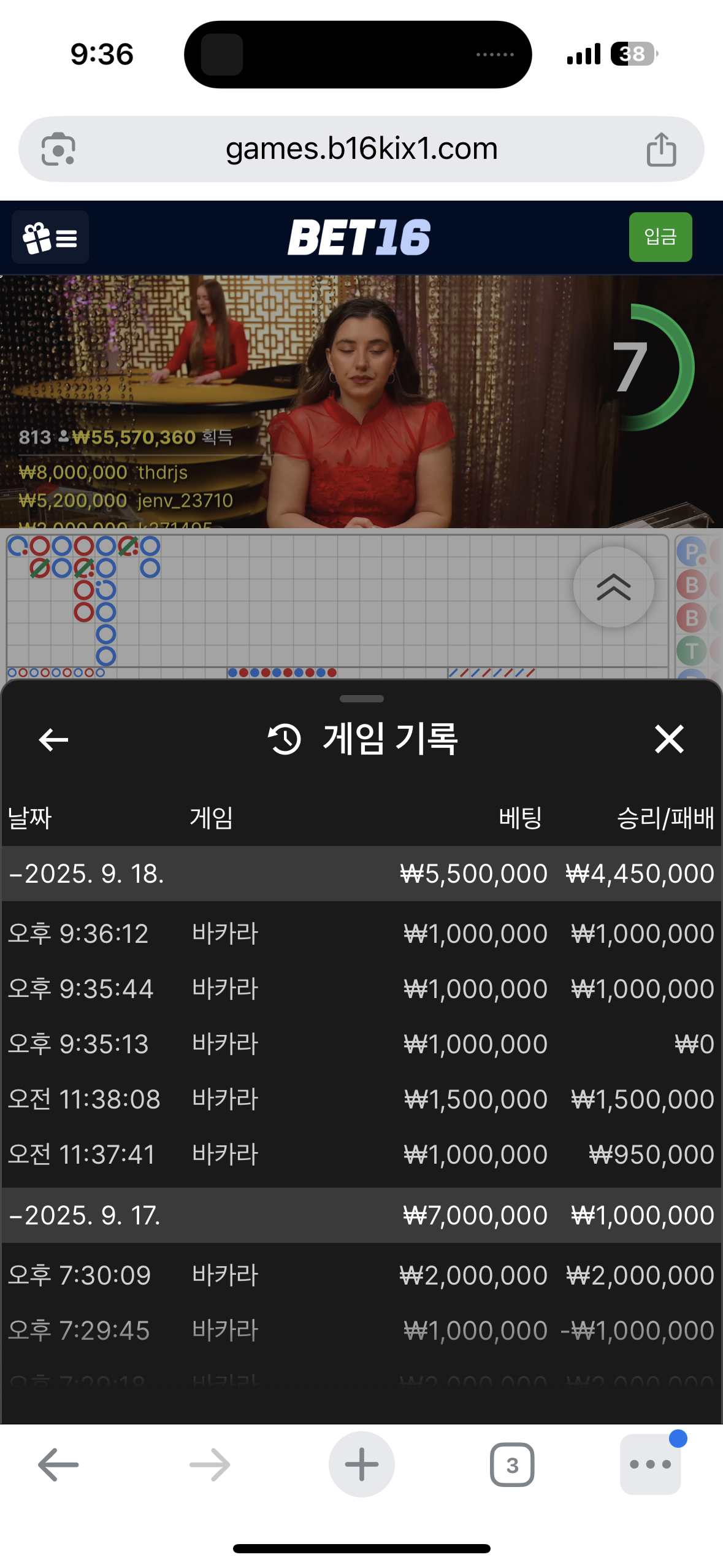Collapse the 2025. 9. 18. date group
723x1568 pixels.
[86, 874]
